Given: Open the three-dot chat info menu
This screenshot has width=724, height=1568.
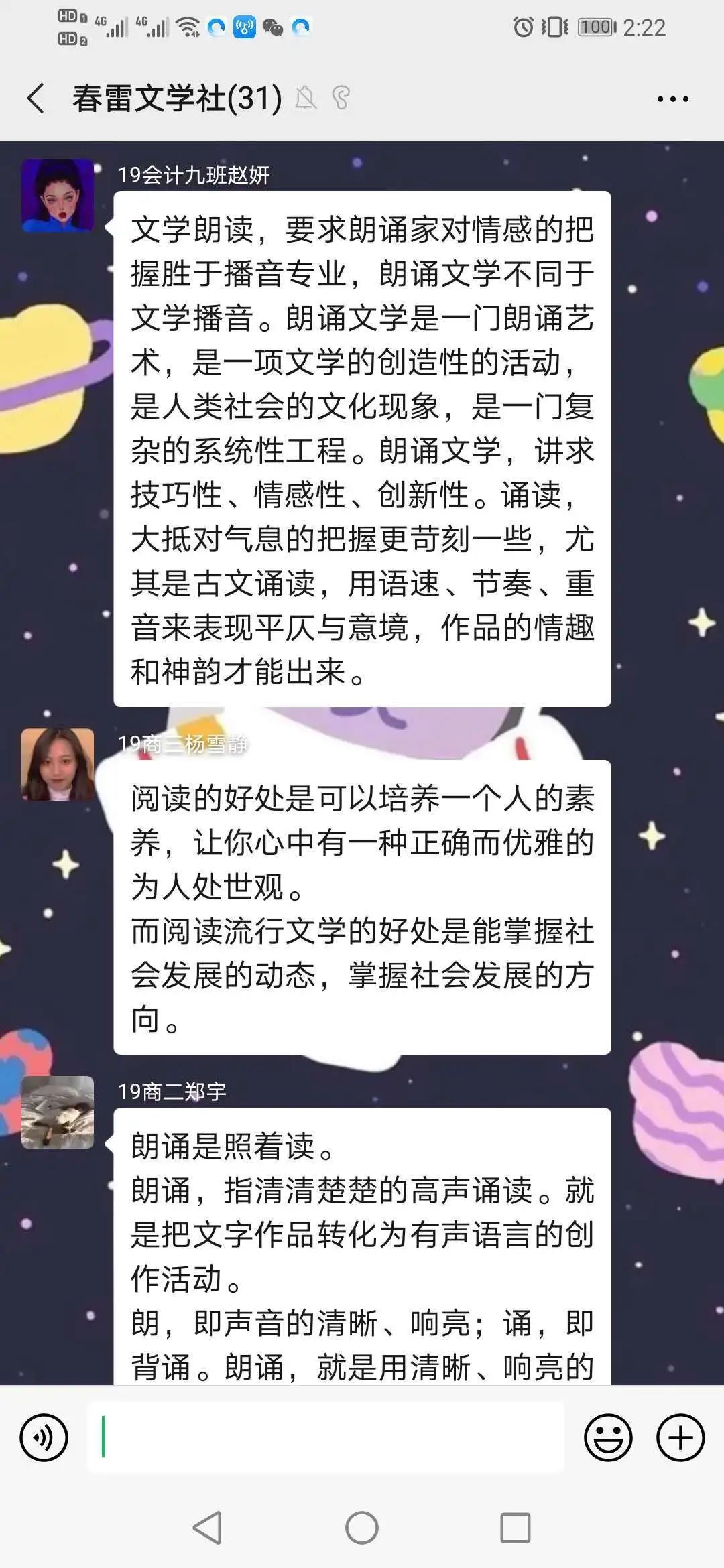Looking at the screenshot, I should [x=672, y=99].
